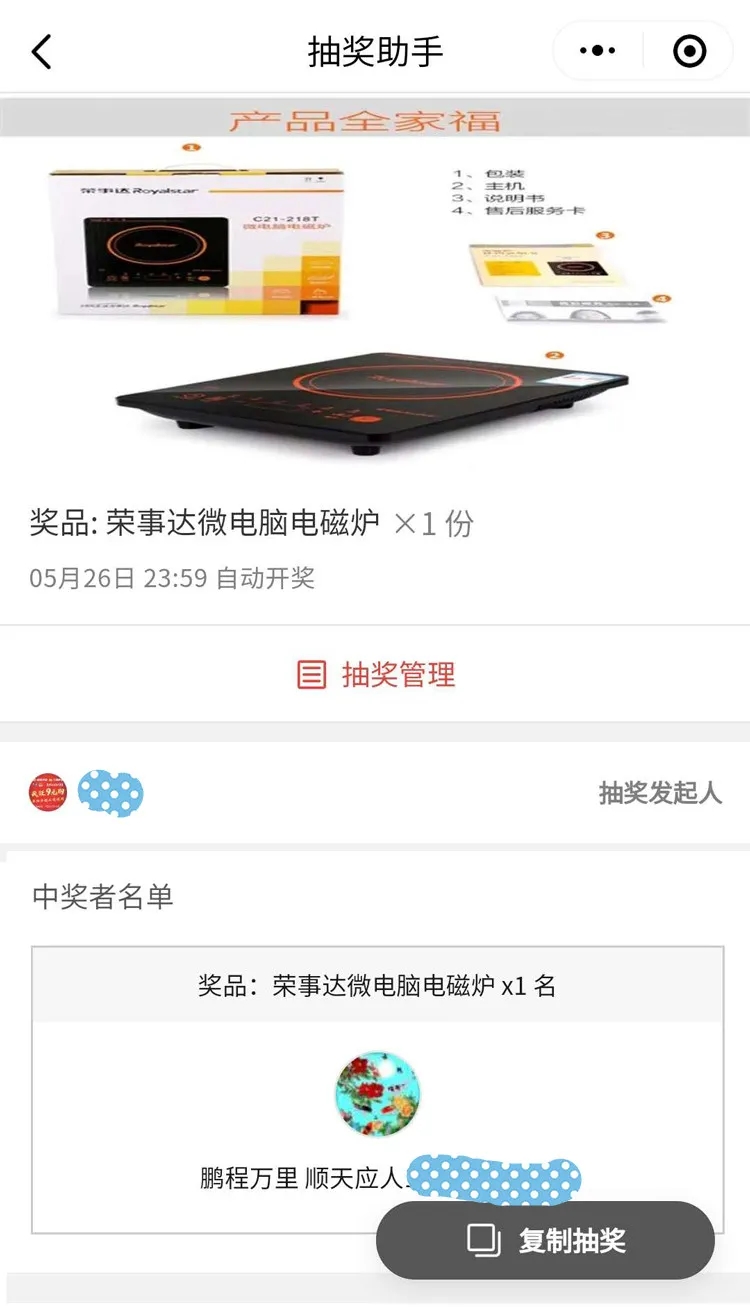Image resolution: width=750 pixels, height=1307 pixels.
Task: Go back using the top-left arrow
Action: pyautogui.click(x=41, y=51)
